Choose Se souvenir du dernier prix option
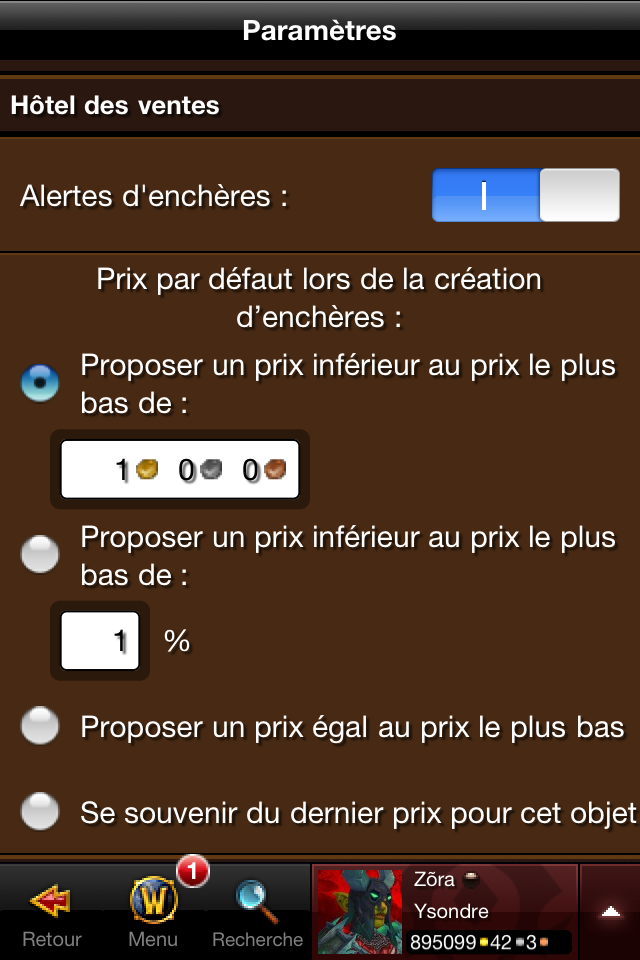This screenshot has height=960, width=640. click(41, 811)
